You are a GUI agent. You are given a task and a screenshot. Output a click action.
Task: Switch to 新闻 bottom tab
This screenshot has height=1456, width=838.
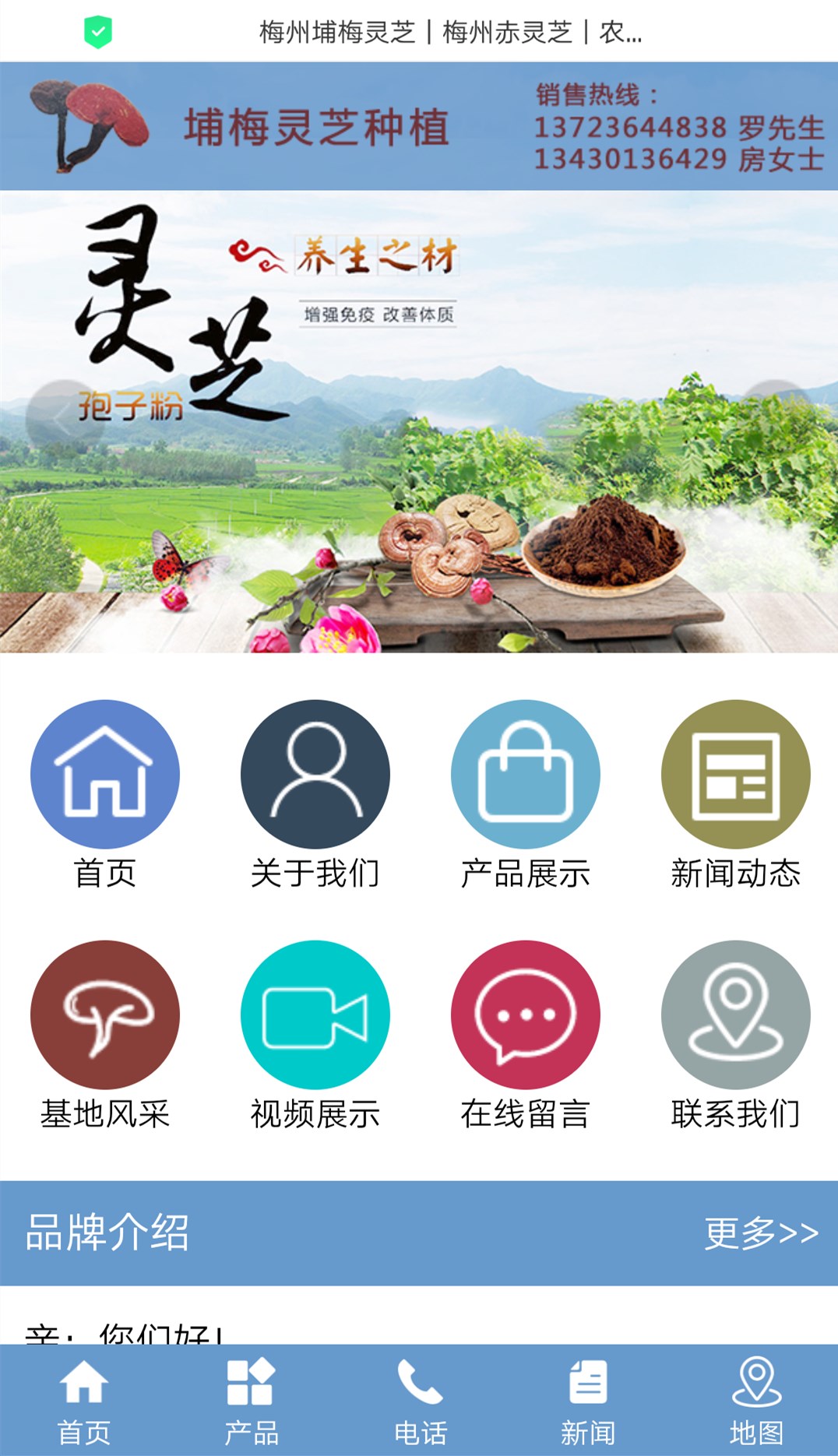pos(588,1400)
